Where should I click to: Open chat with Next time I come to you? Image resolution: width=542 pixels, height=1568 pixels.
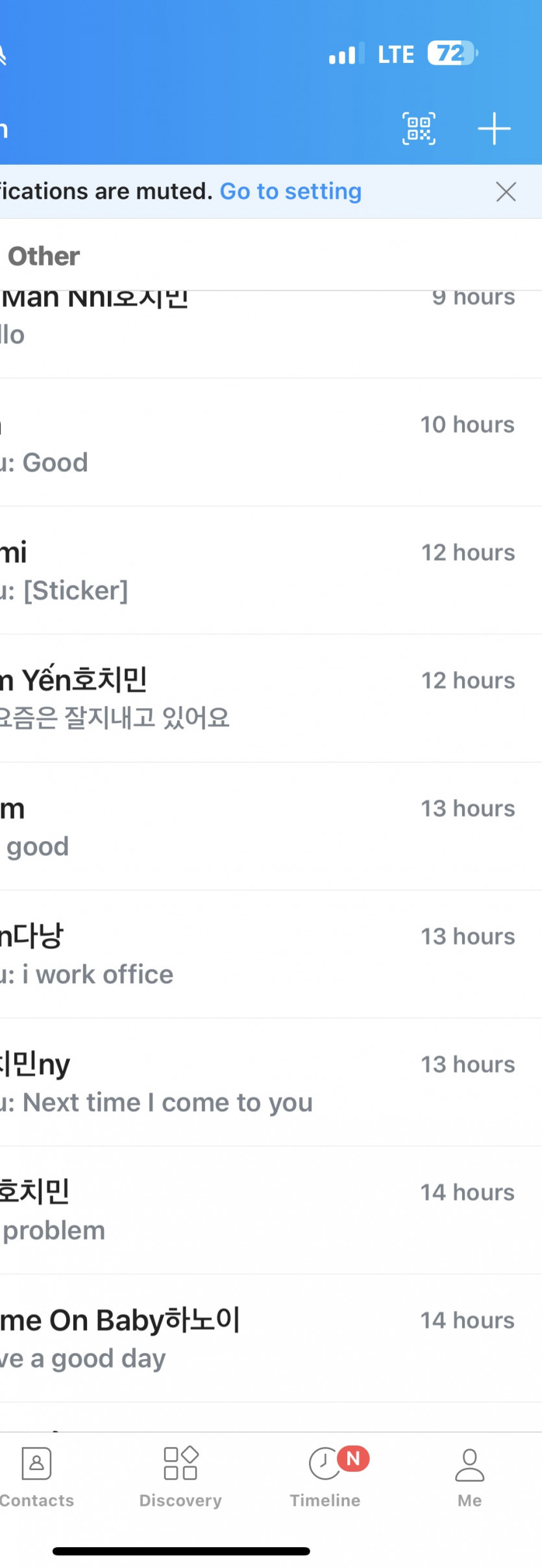pyautogui.click(x=260, y=1083)
